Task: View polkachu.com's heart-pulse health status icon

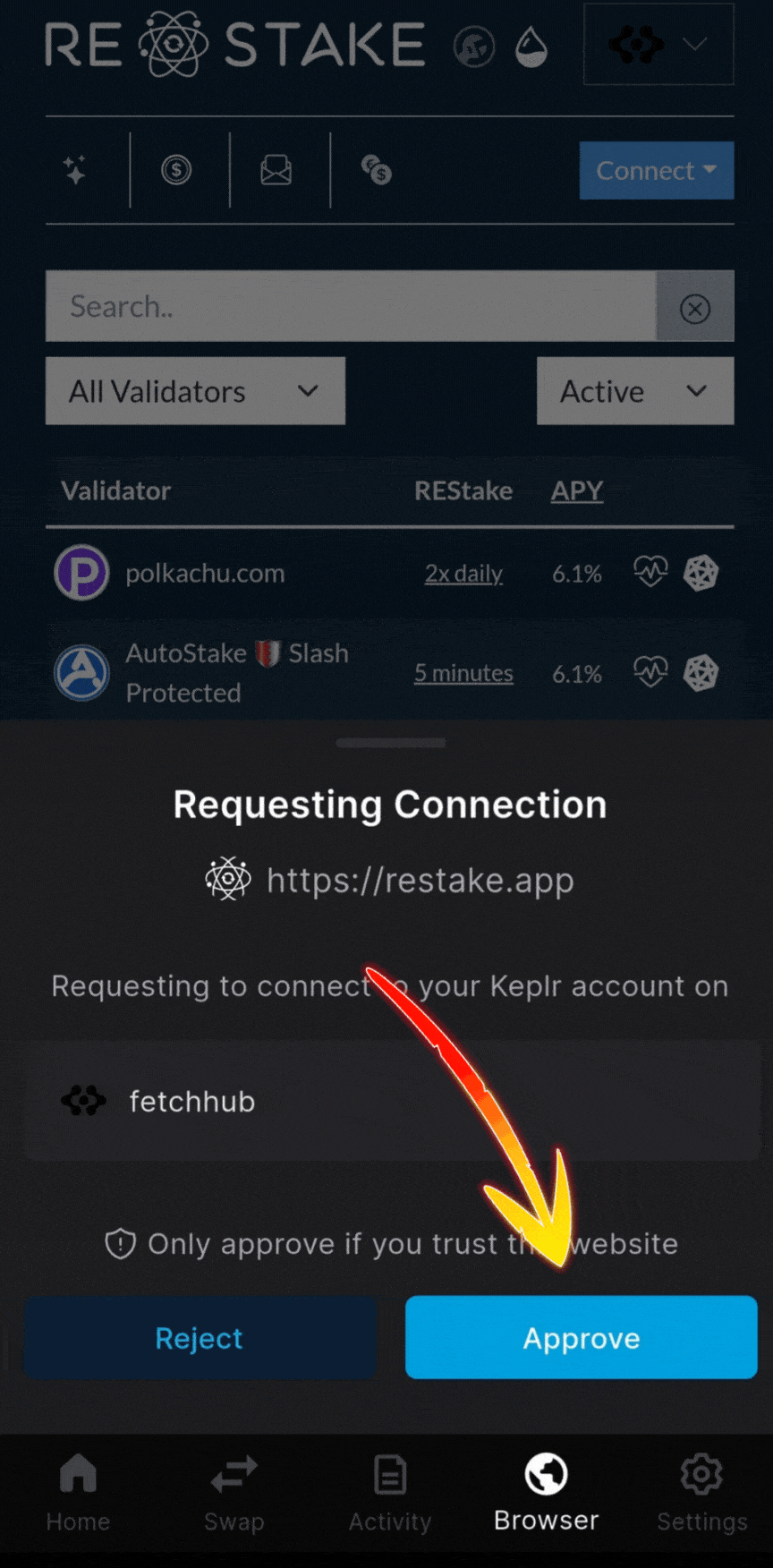Action: [x=651, y=572]
